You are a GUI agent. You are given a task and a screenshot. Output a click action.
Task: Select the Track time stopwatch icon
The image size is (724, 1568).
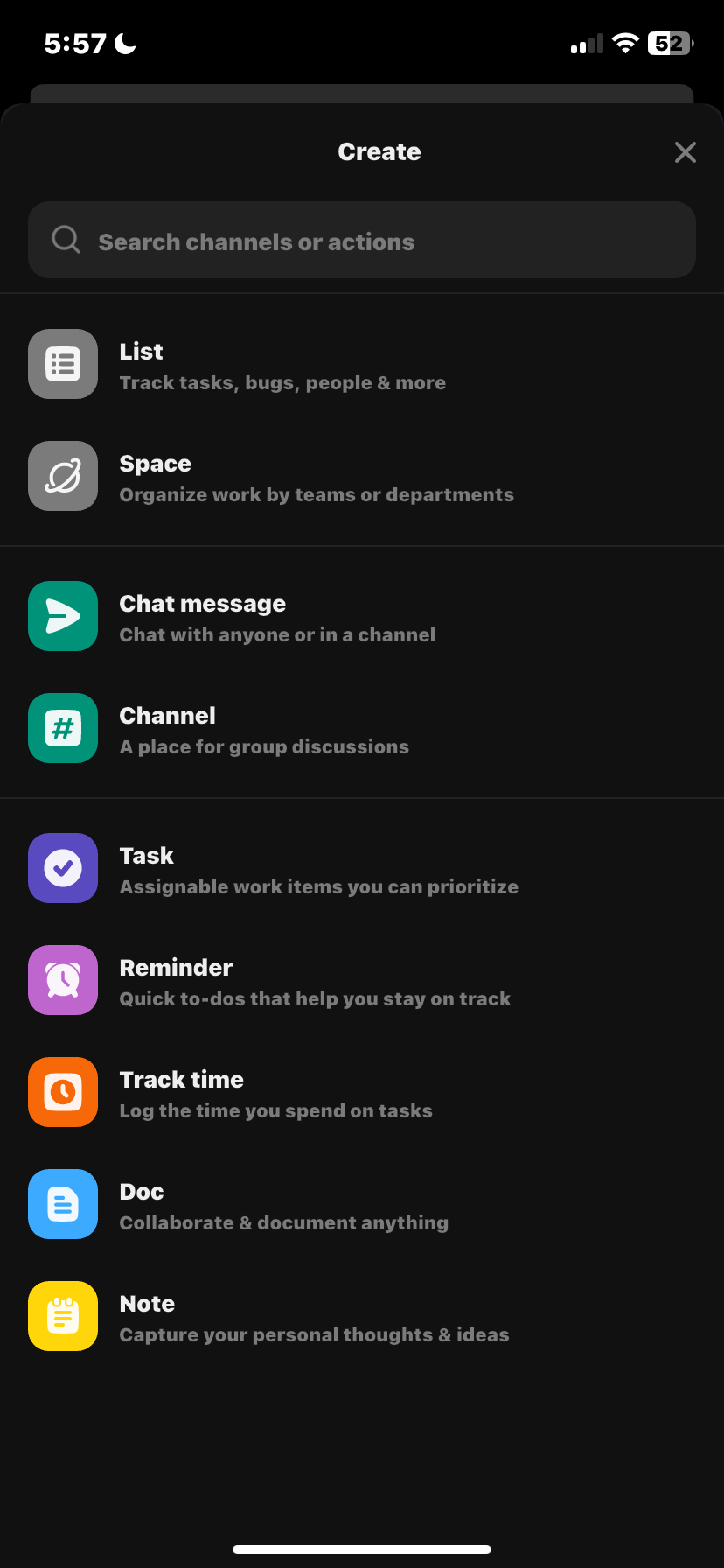tap(62, 1092)
